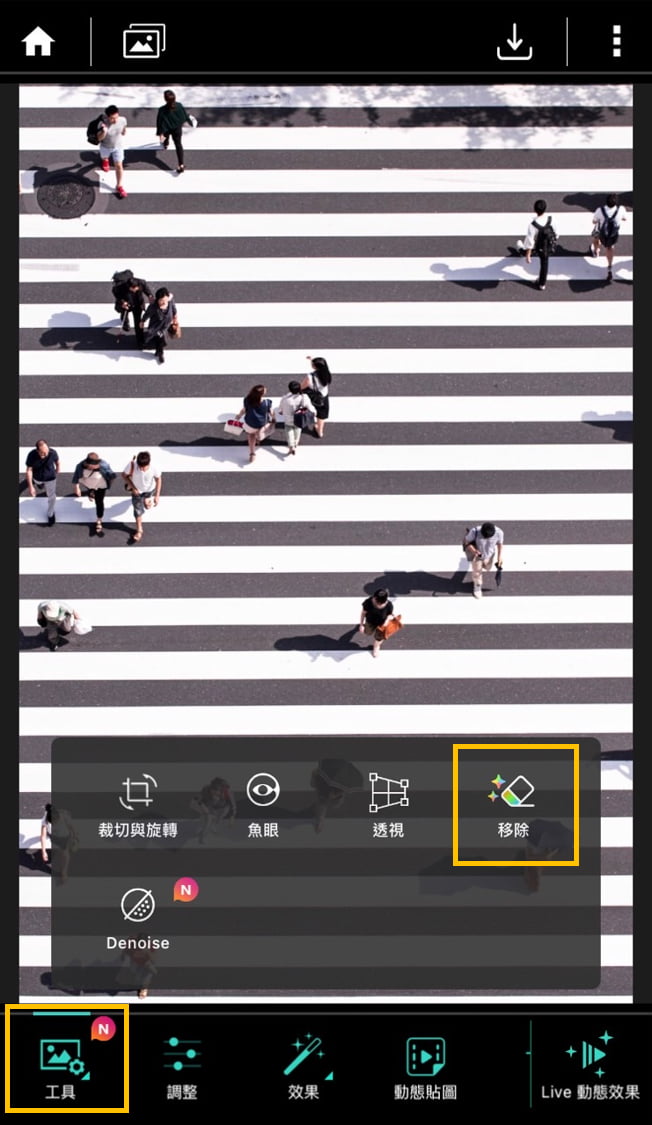
Task: Select the 移除 object removal tool
Action: coord(513,805)
